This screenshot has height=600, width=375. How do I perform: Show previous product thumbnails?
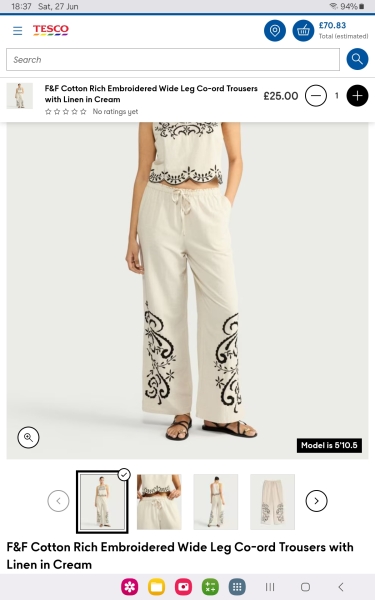[58, 501]
